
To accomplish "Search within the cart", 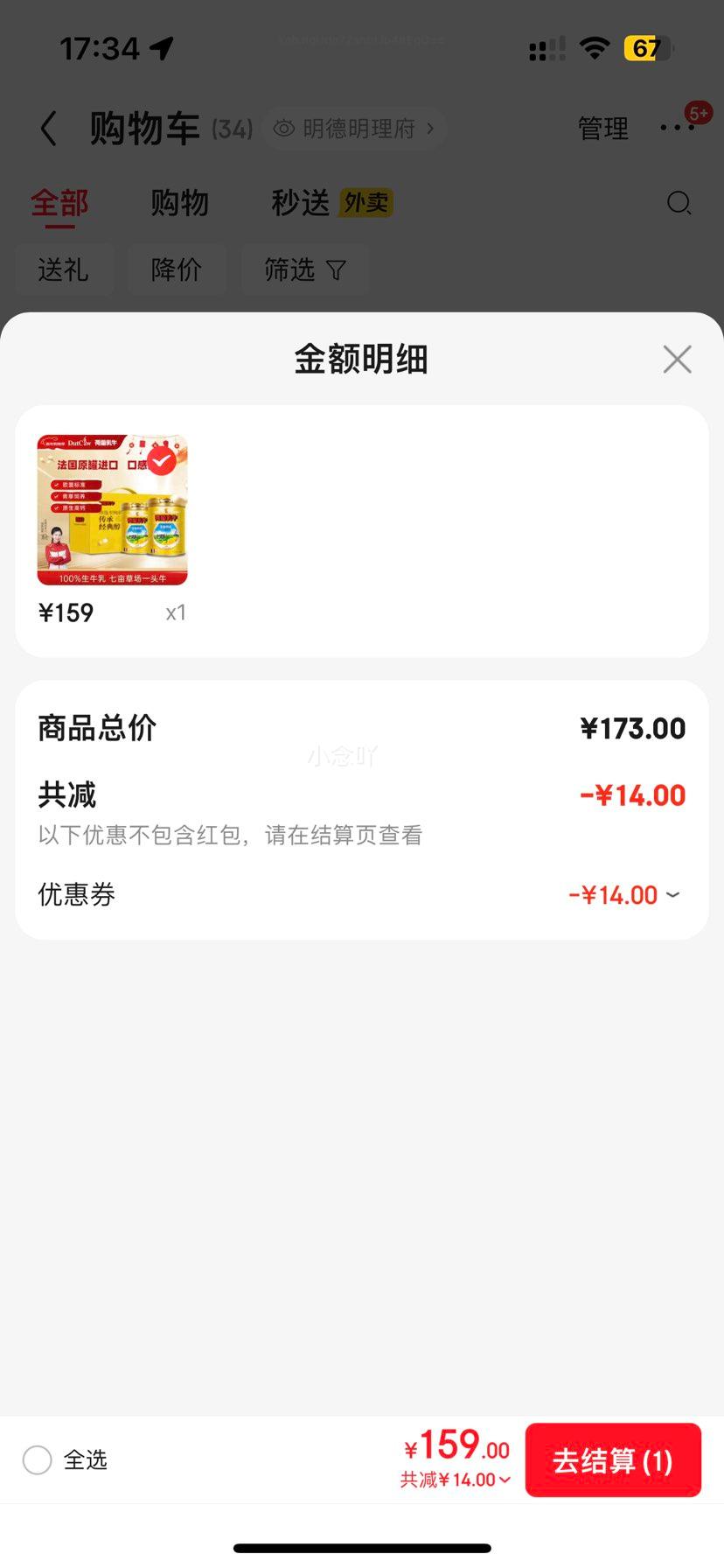I will [x=679, y=204].
